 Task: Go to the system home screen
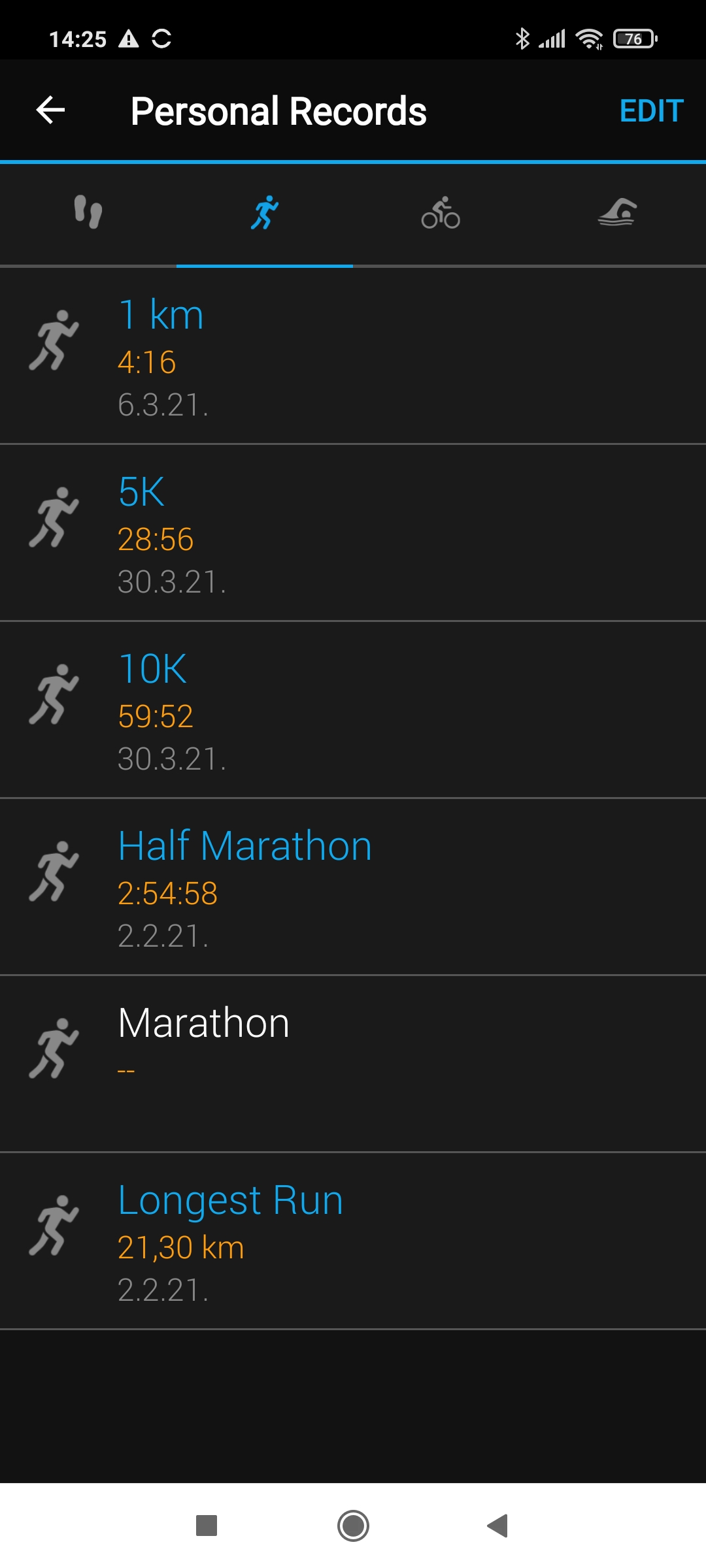click(353, 1526)
